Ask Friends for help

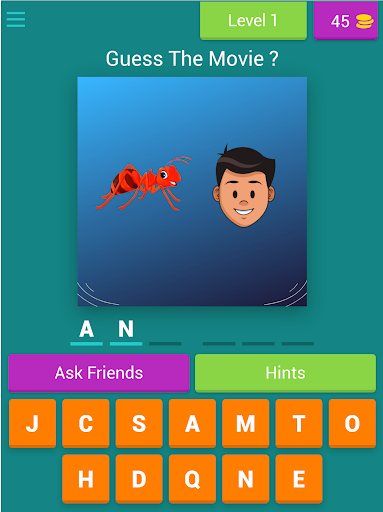click(x=99, y=373)
